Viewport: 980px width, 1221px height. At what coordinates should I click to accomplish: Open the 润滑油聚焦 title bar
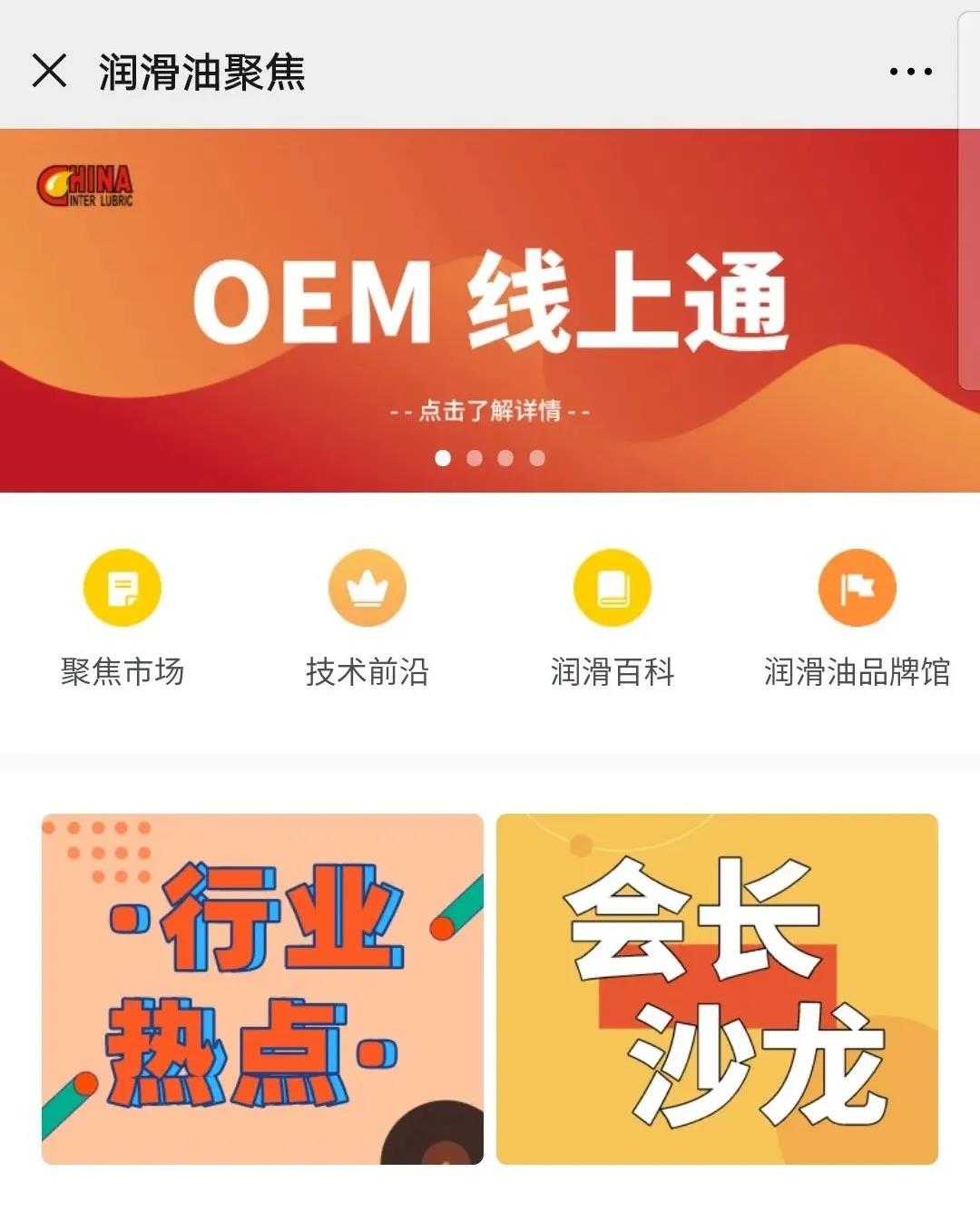[201, 74]
